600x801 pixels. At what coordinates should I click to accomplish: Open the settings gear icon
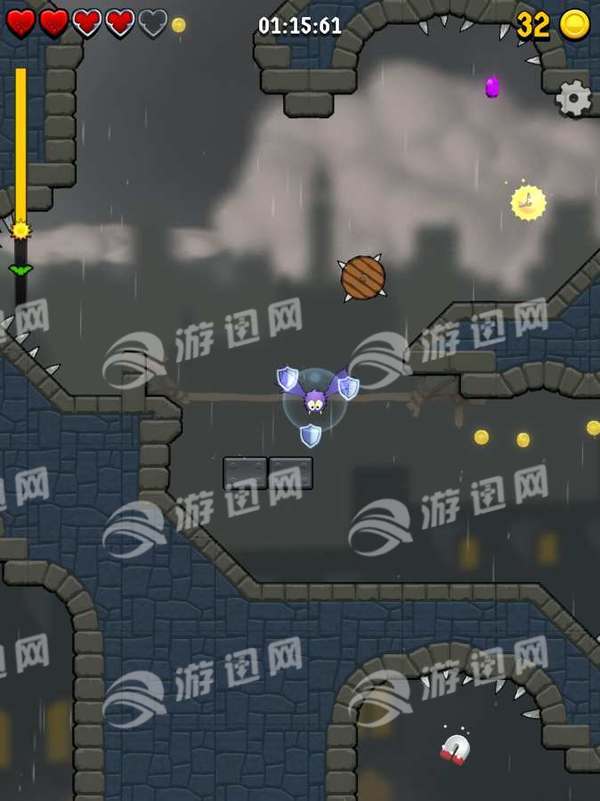[573, 98]
